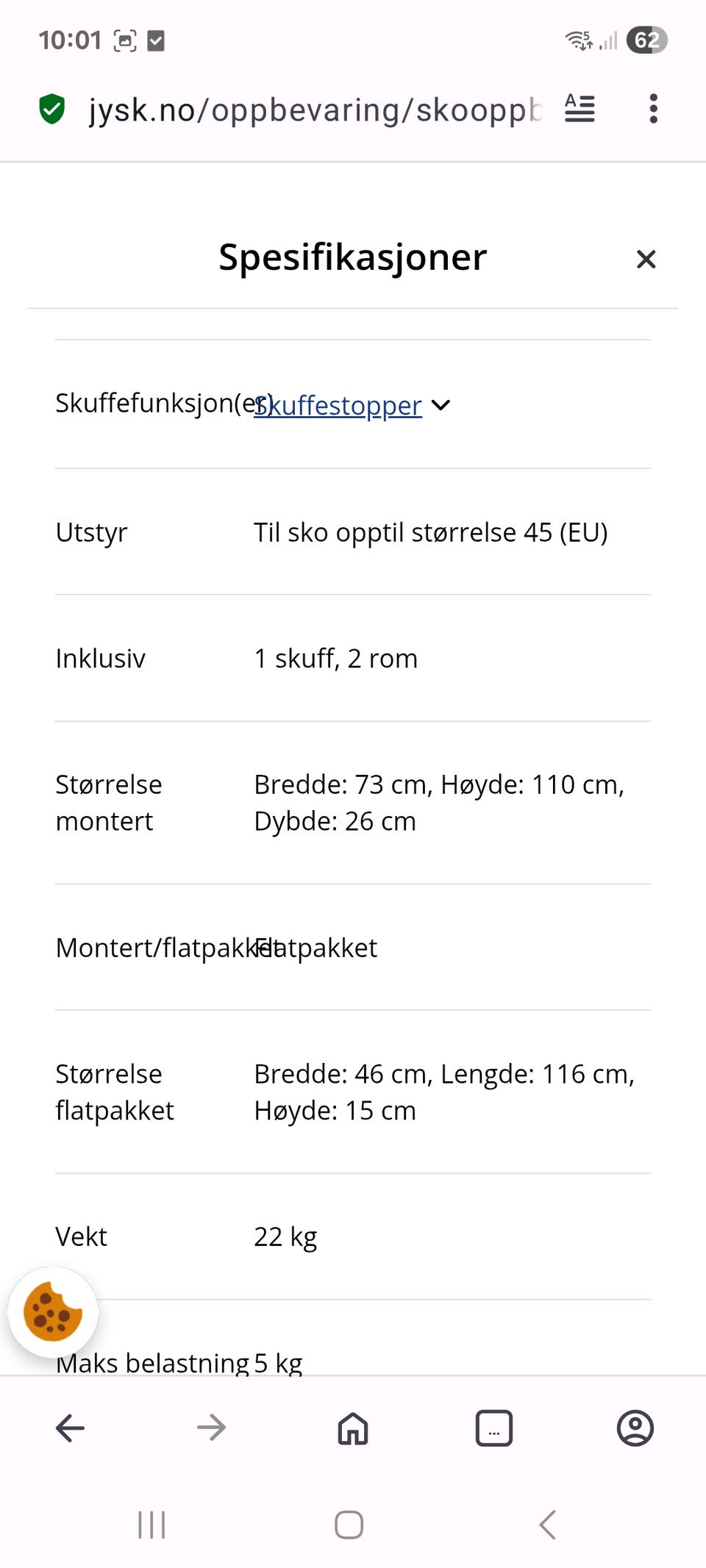The width and height of the screenshot is (706, 1568).
Task: Tap the jysk.no address bar URL
Action: pyautogui.click(x=309, y=108)
